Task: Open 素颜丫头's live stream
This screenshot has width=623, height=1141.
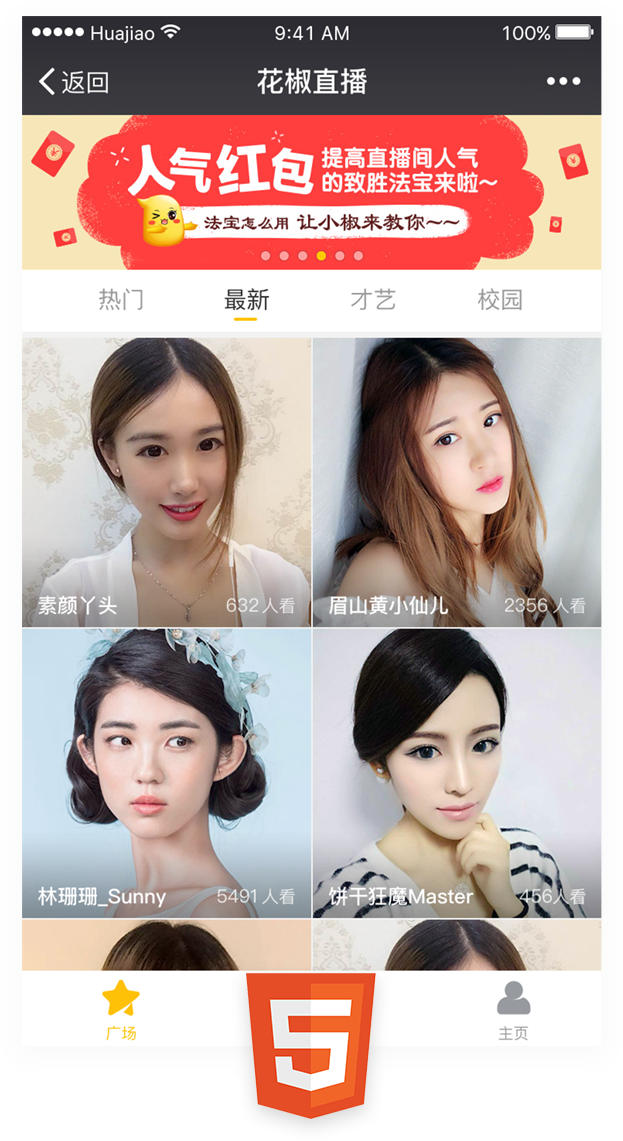Action: coord(167,481)
